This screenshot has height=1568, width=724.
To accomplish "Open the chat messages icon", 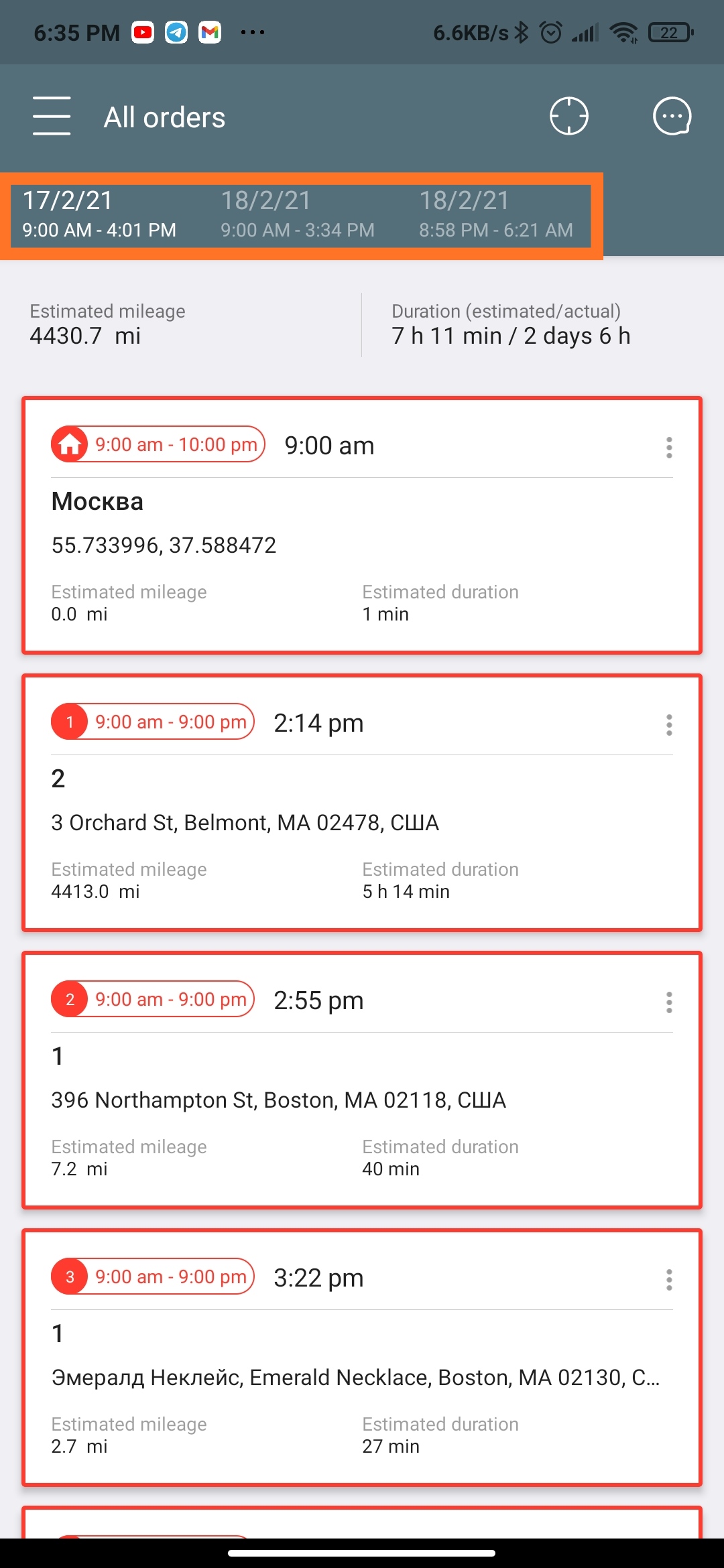I will (x=672, y=116).
